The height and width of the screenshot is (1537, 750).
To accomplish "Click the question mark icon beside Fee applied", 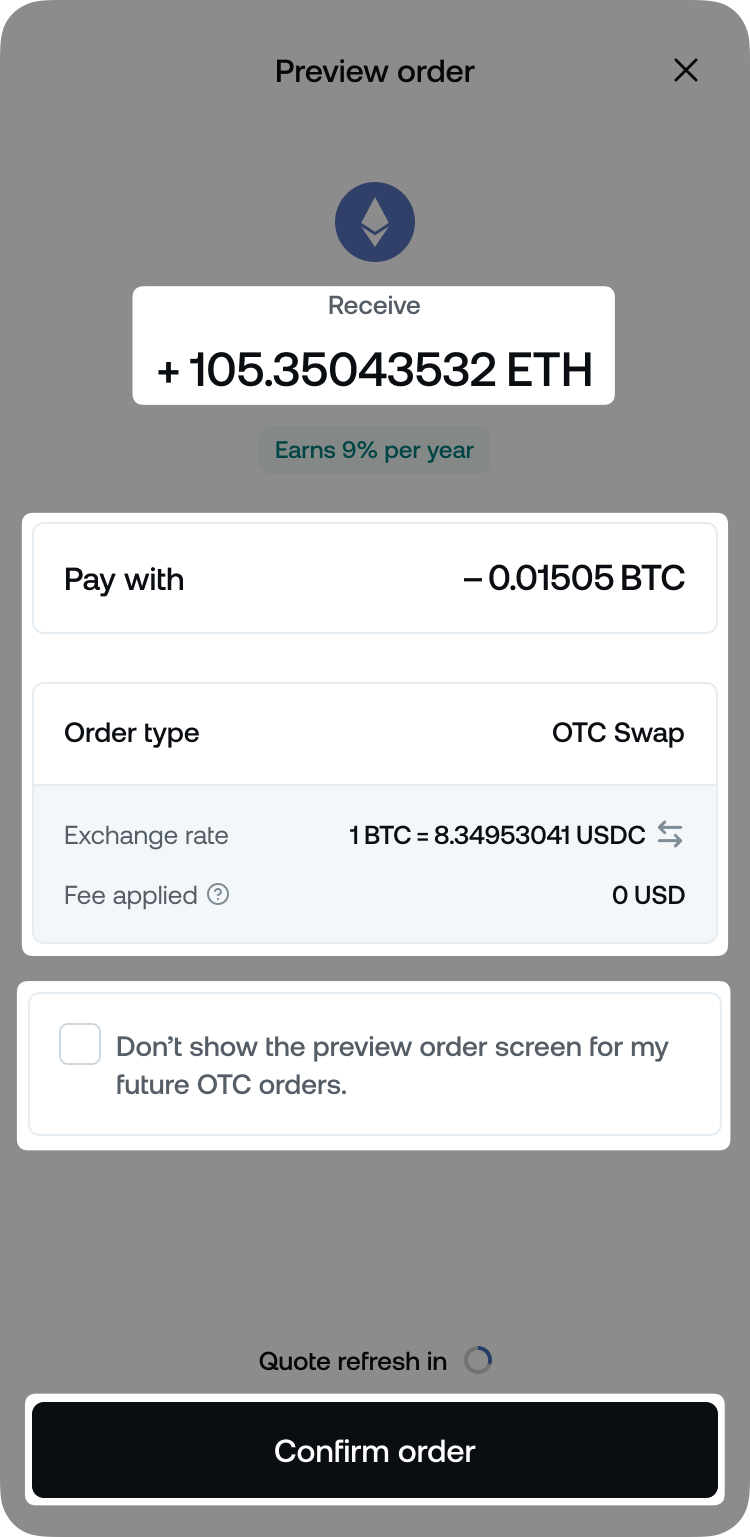I will click(218, 896).
